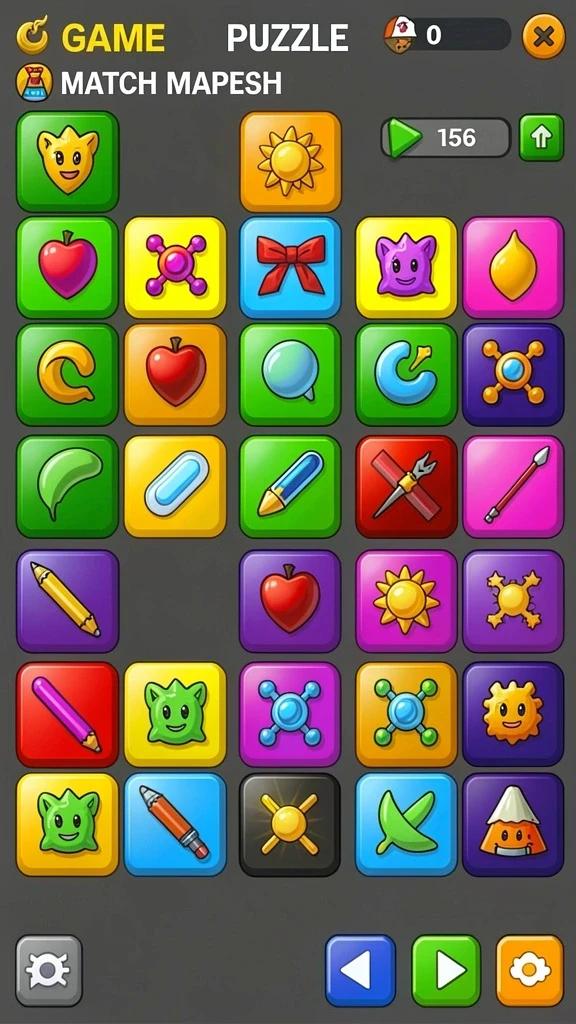Select the sun tile on pink background
The height and width of the screenshot is (1024, 576).
point(406,601)
